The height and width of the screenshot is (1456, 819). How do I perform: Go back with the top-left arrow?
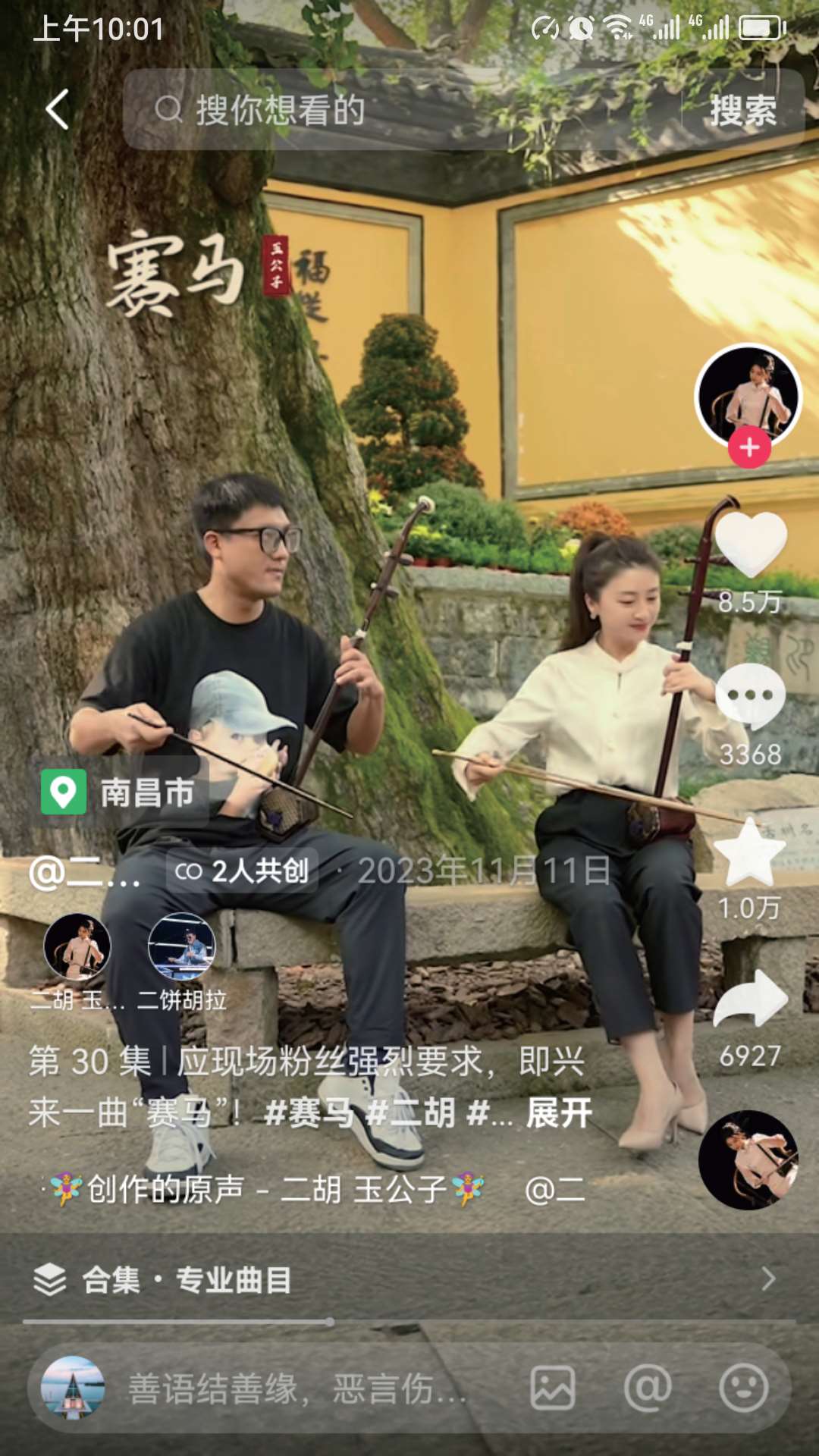(58, 109)
